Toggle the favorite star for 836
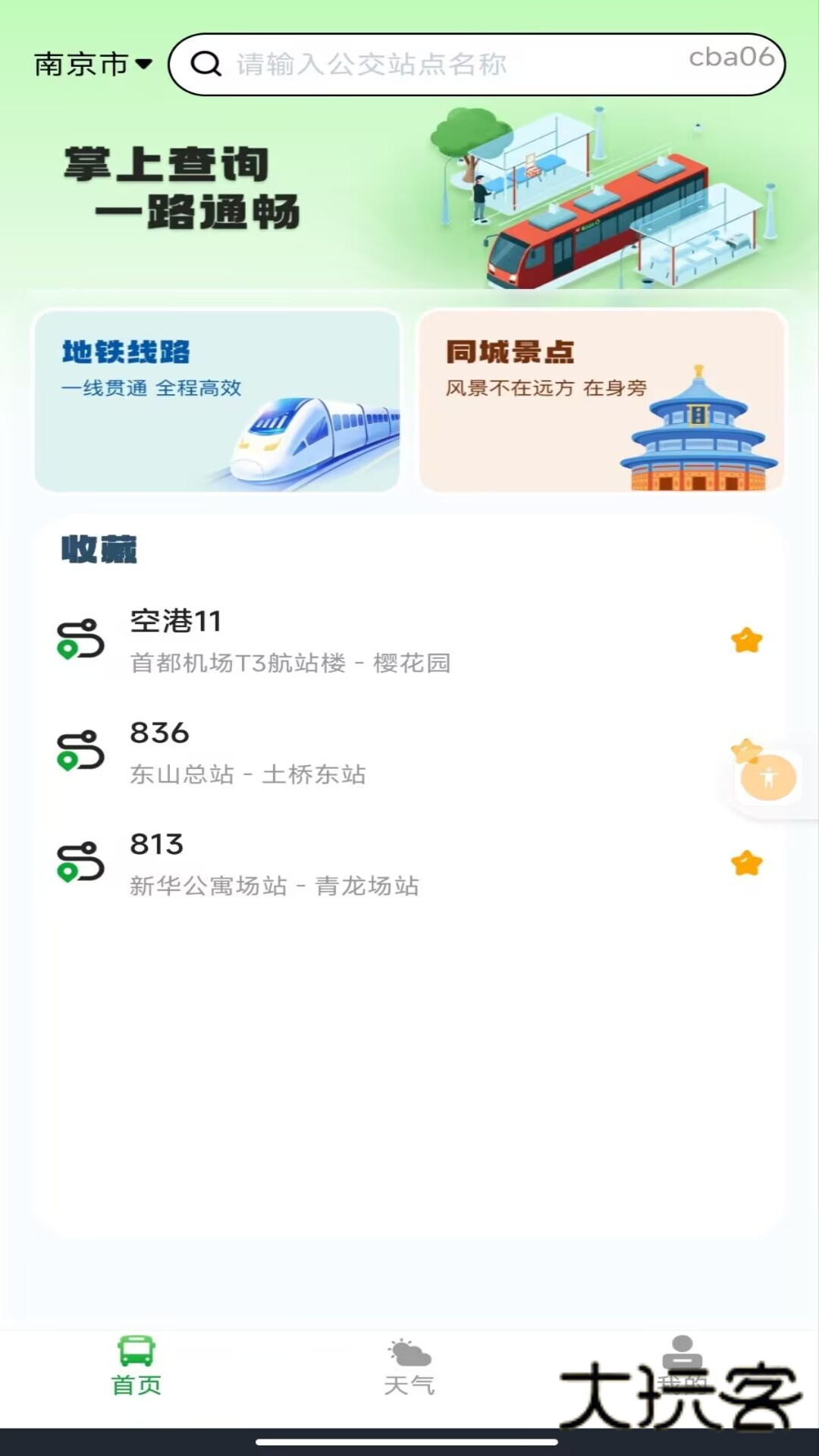Screen dimensions: 819x1456 click(745, 752)
